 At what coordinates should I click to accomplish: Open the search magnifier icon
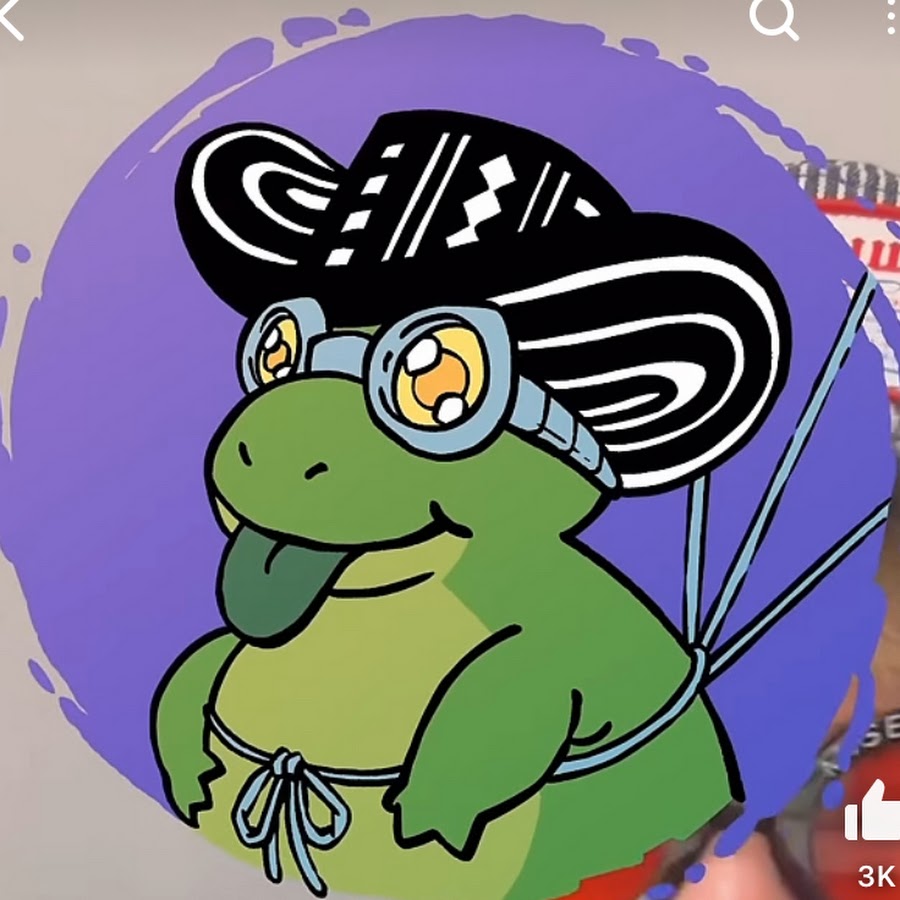773,18
